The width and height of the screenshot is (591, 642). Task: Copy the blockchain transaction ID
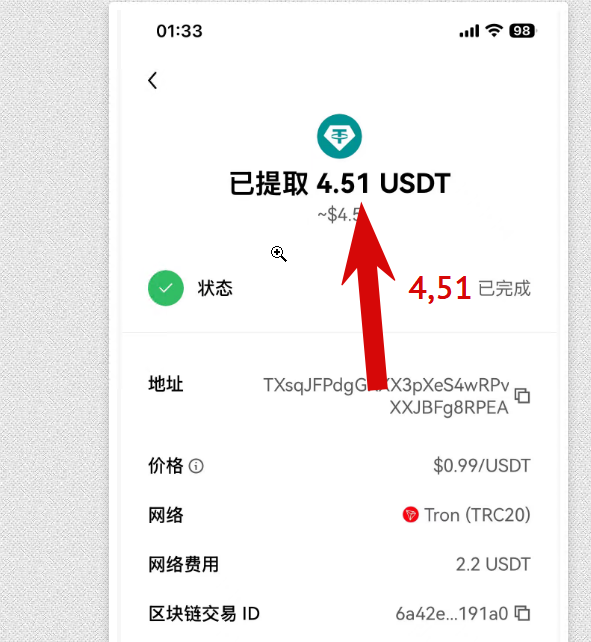pyautogui.click(x=522, y=613)
